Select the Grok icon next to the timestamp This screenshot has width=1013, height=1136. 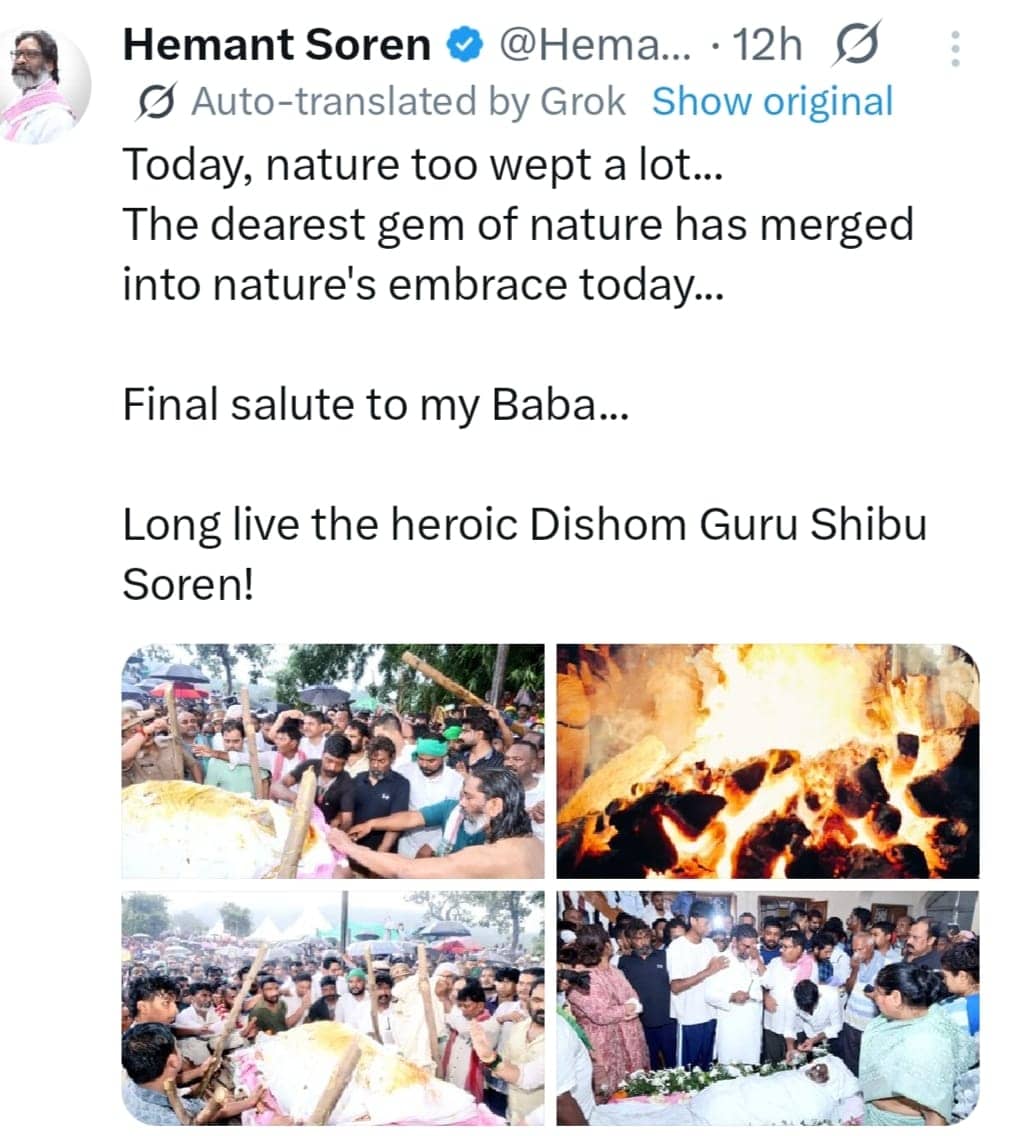point(855,44)
